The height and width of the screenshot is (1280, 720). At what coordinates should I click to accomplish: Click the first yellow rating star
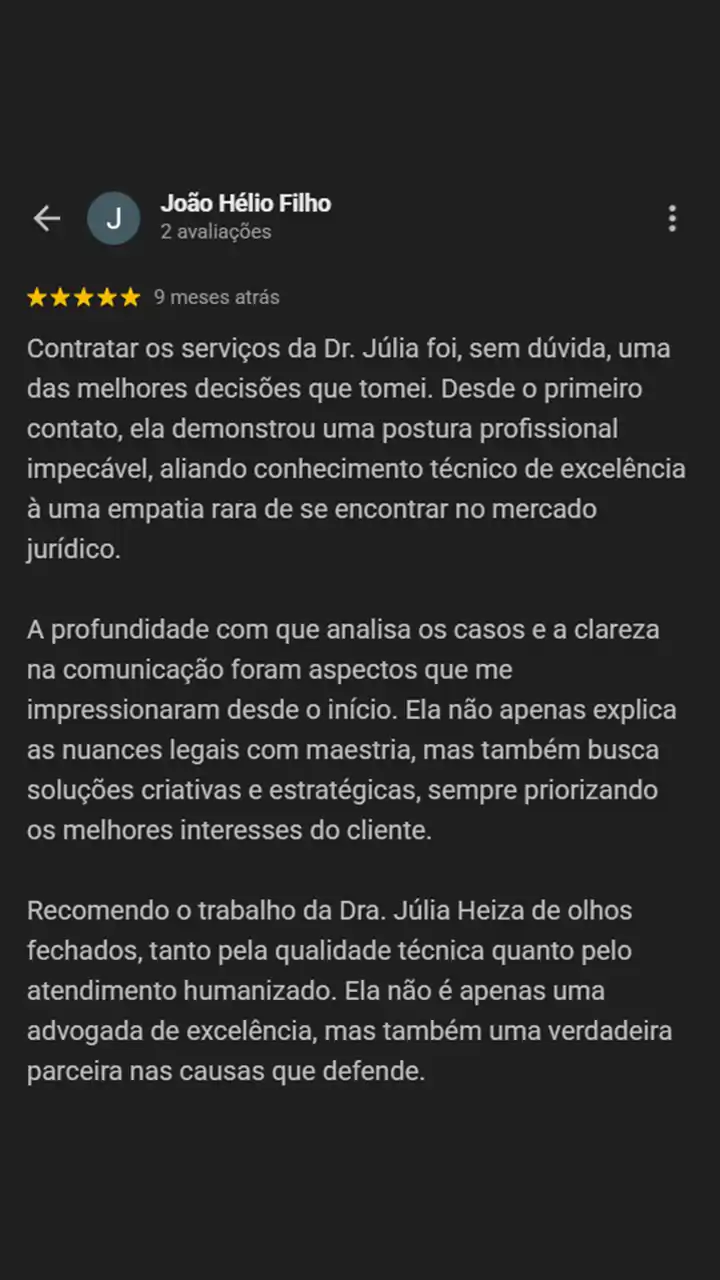pos(36,296)
